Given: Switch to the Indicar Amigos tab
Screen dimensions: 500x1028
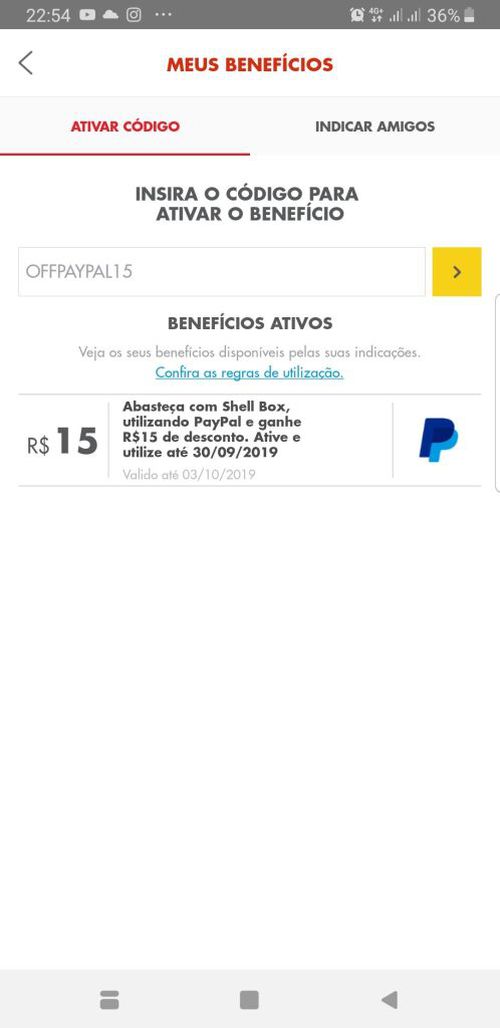Looking at the screenshot, I should (375, 127).
